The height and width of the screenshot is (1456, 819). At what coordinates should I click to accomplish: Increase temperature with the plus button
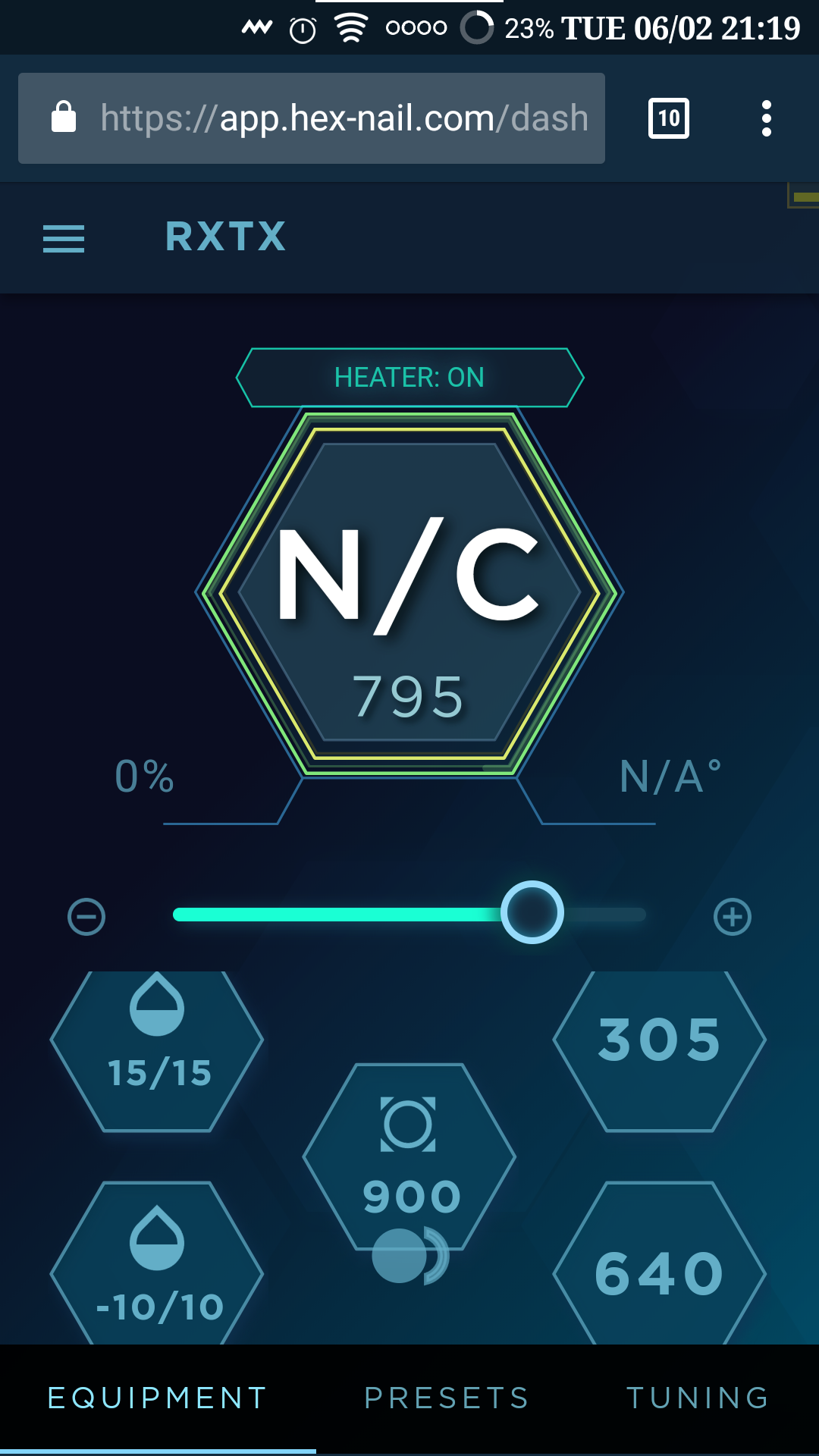click(732, 916)
